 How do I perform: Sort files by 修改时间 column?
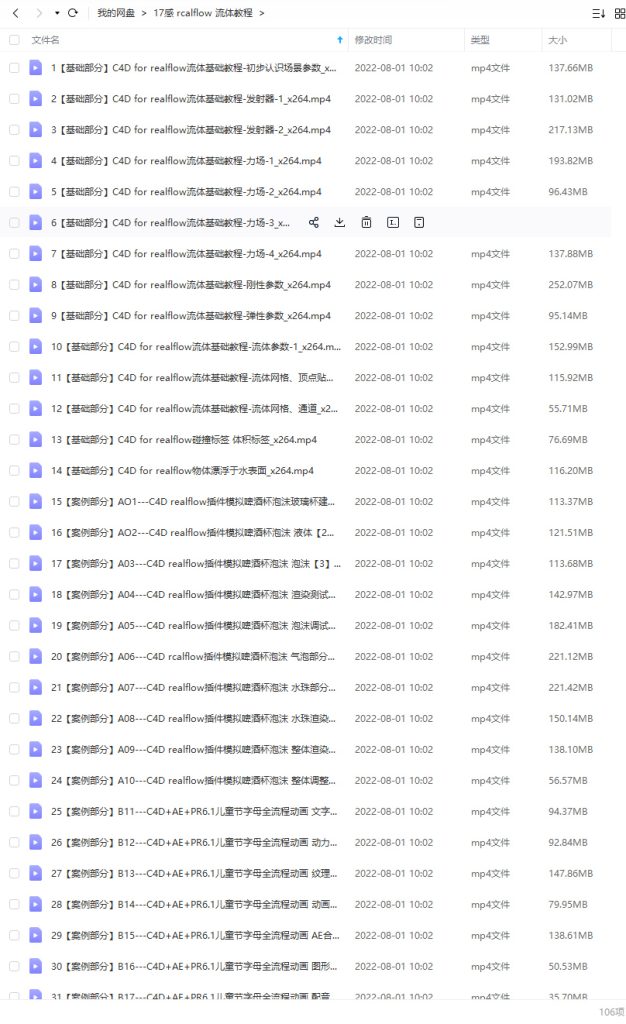(373, 40)
